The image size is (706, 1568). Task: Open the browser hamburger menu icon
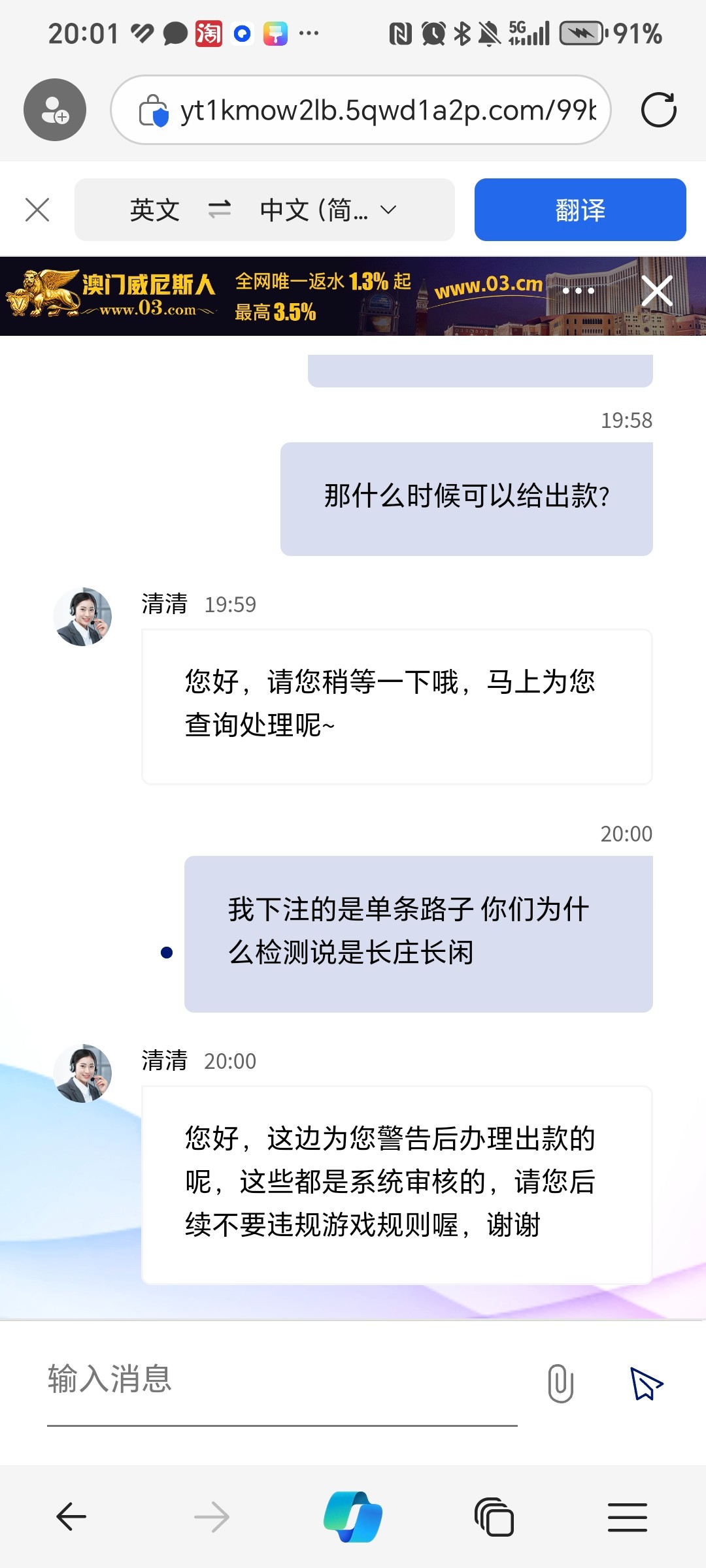626,1516
